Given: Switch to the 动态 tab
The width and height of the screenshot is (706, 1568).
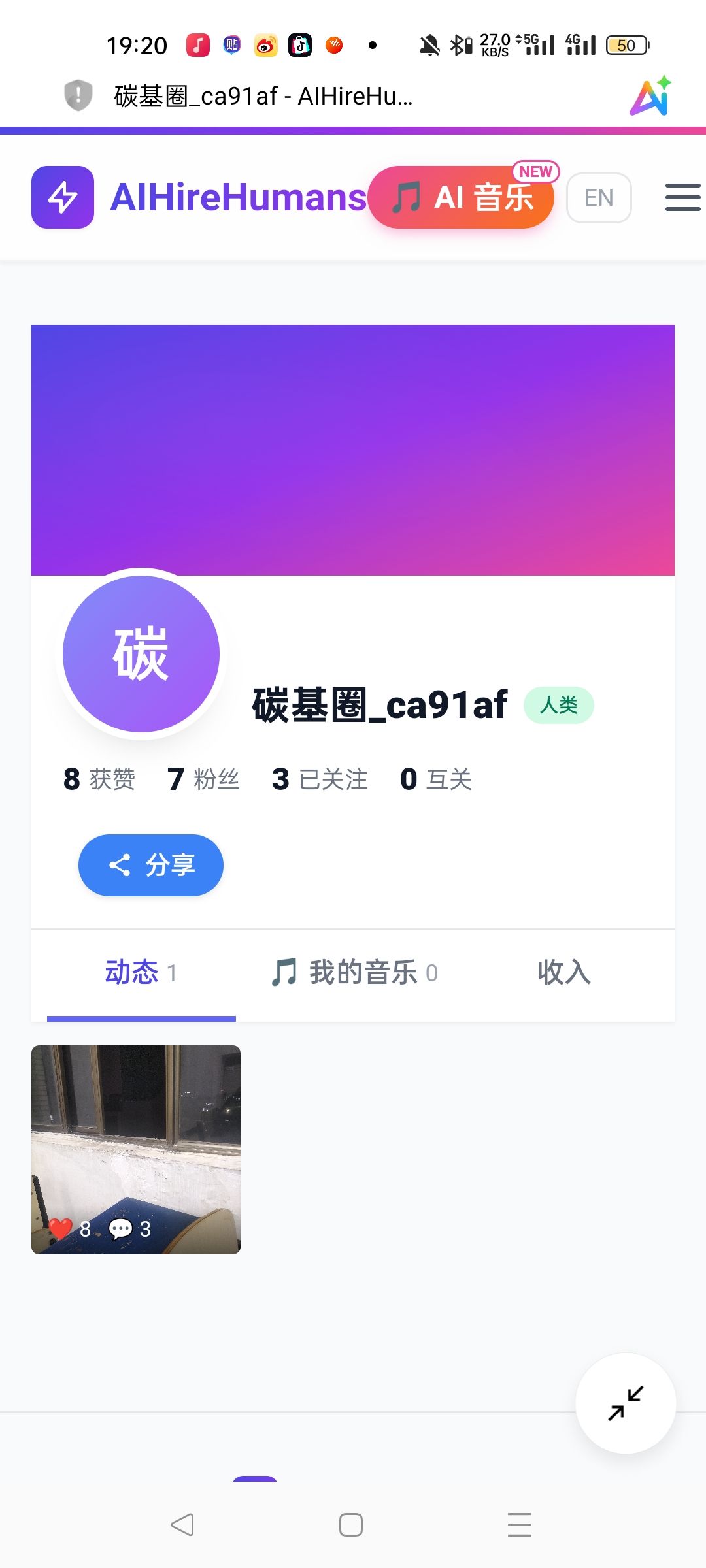Looking at the screenshot, I should [x=141, y=972].
